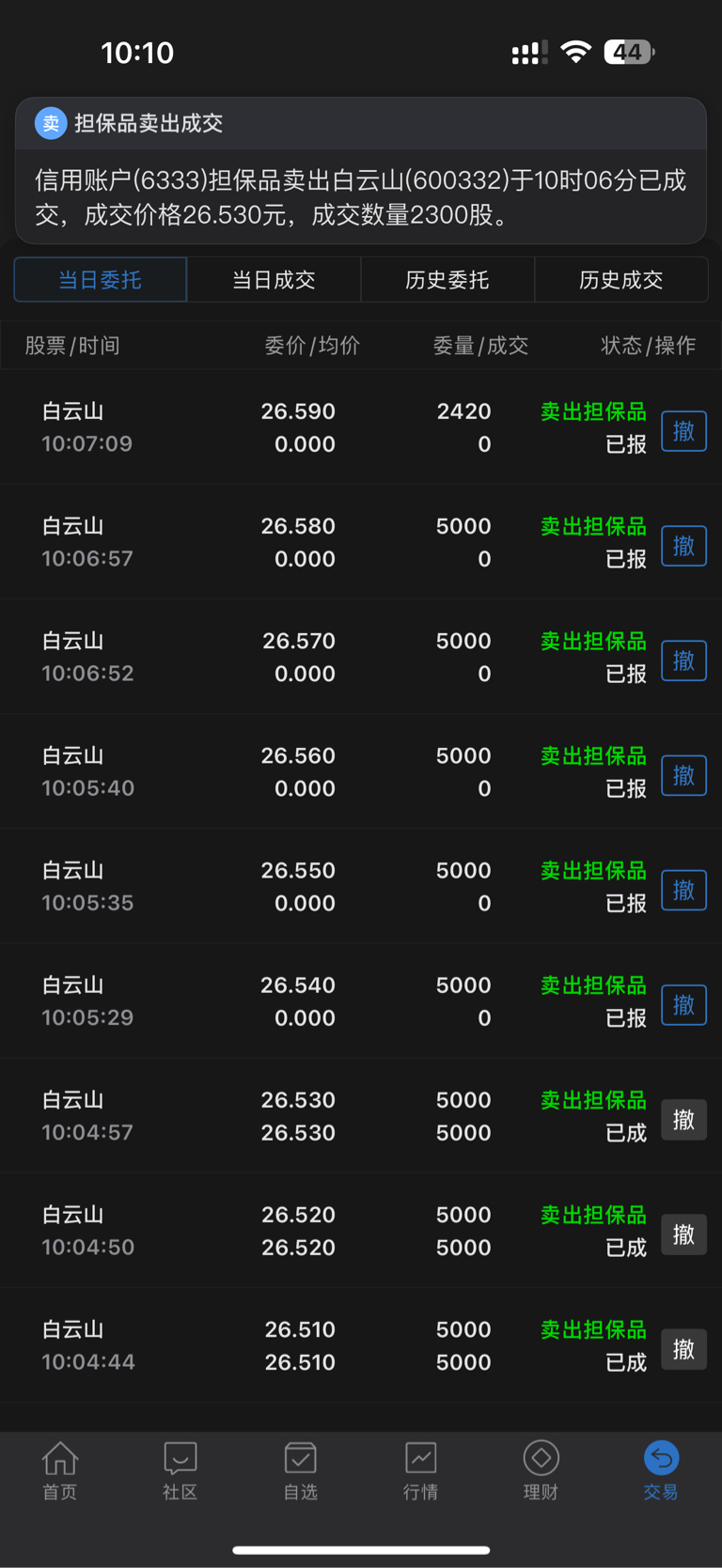The width and height of the screenshot is (722, 1568).
Task: Go to the 首页 home tab
Action: point(60,1471)
